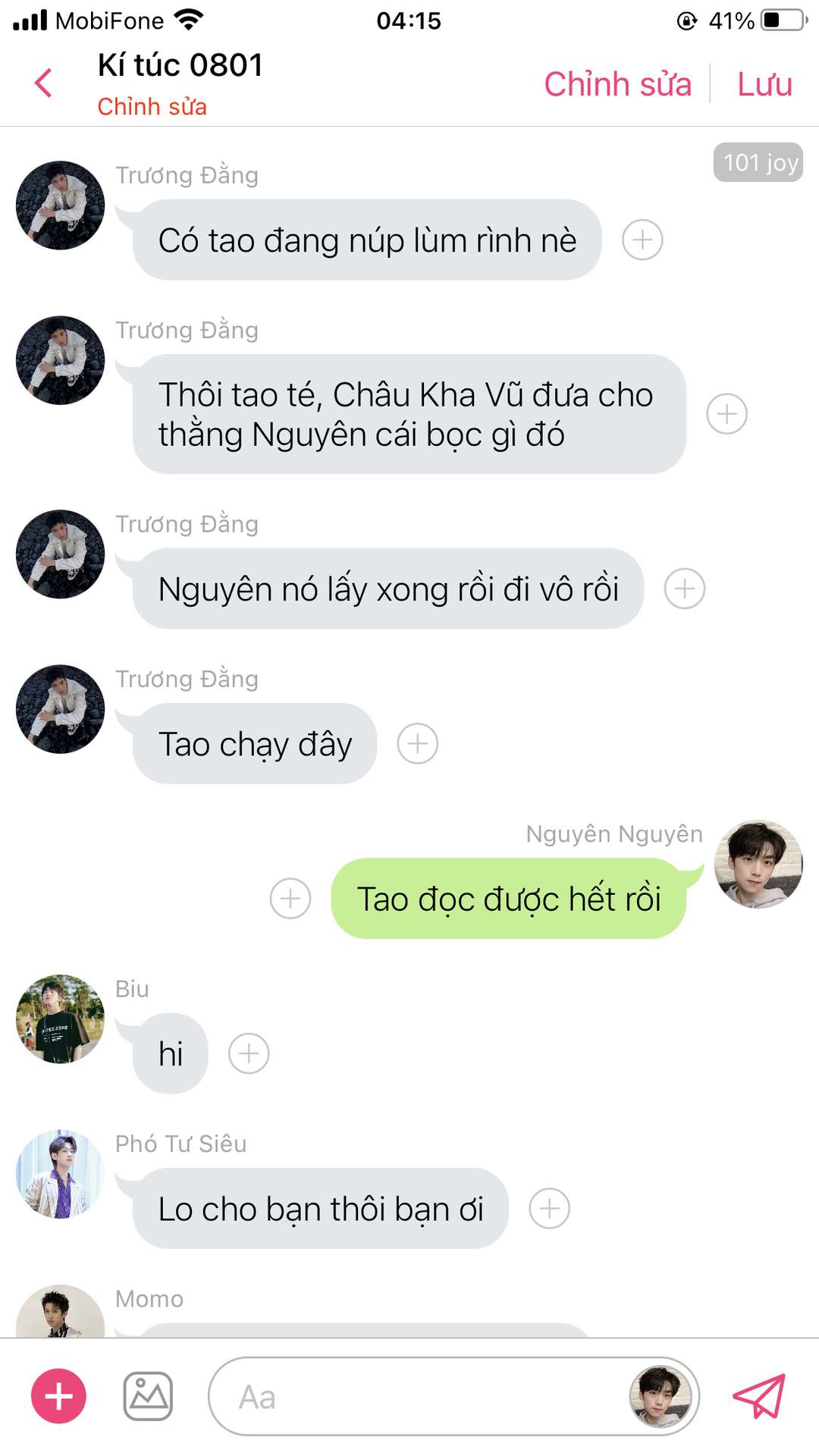
Task: Save the chat with Lưu
Action: pyautogui.click(x=764, y=84)
